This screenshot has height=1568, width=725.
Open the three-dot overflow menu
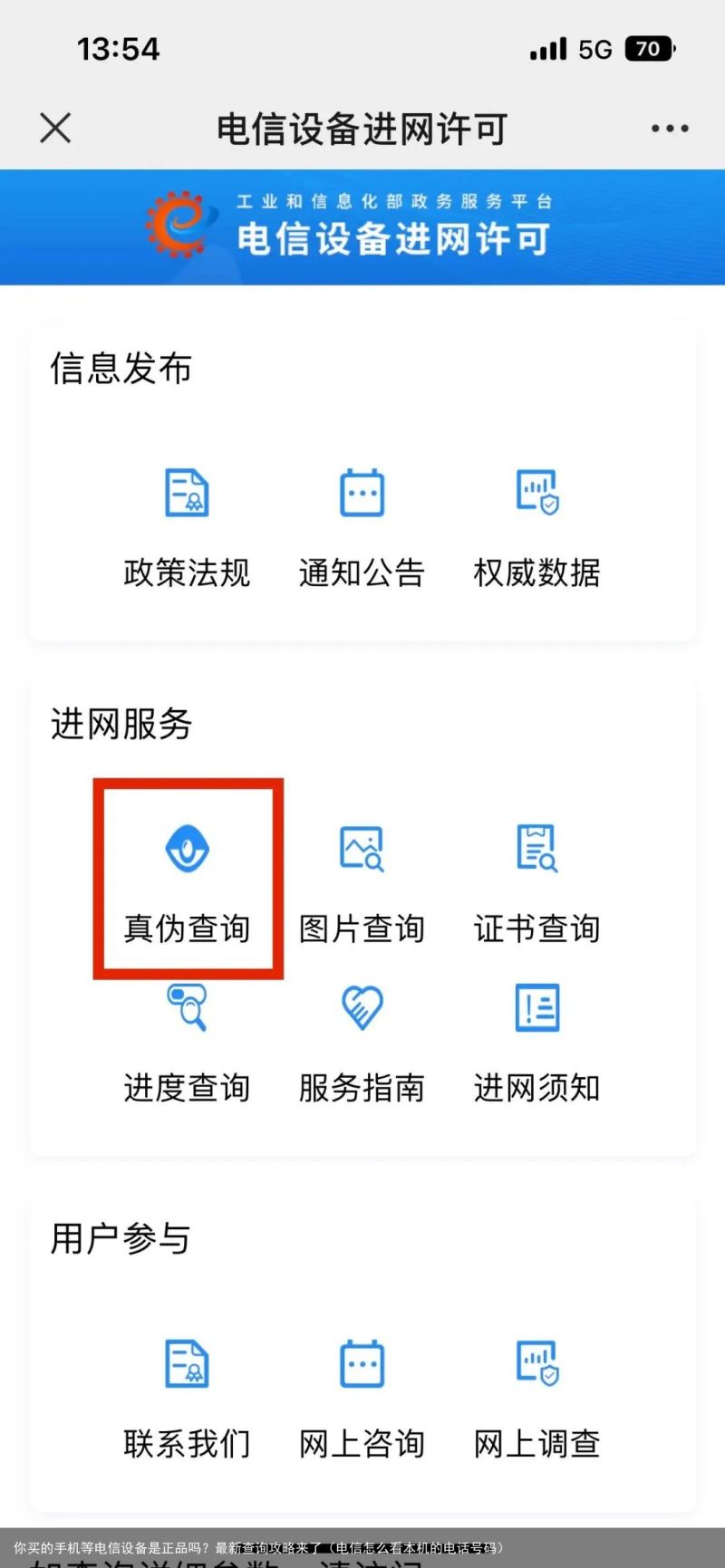point(670,129)
